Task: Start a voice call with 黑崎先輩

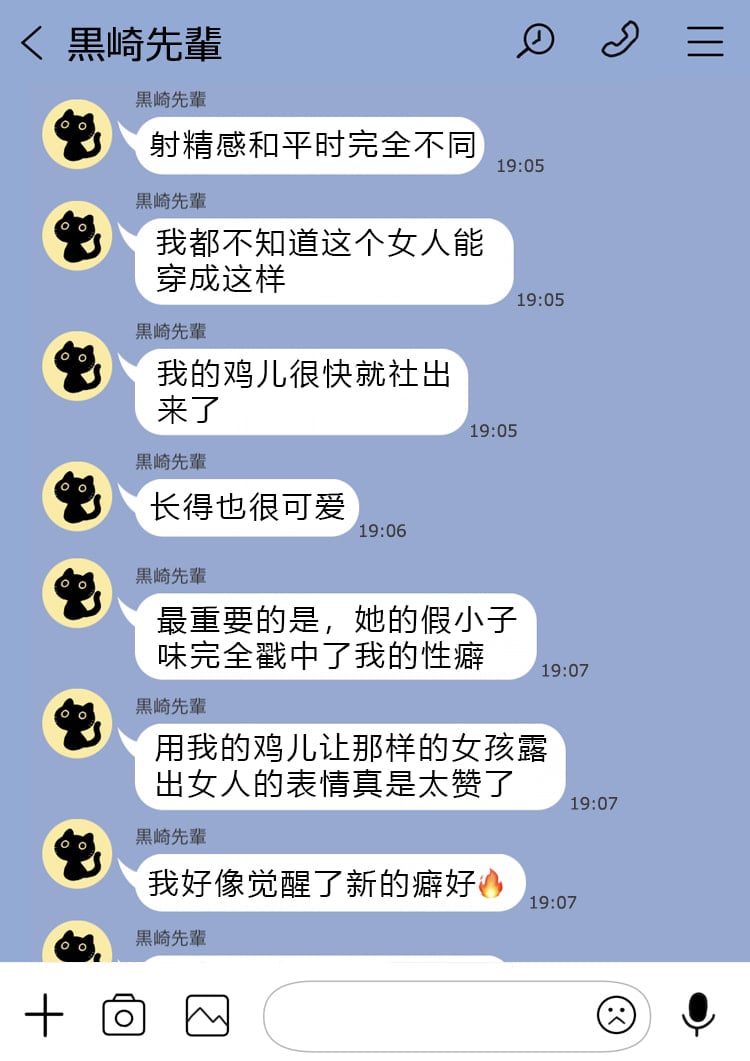Action: pyautogui.click(x=620, y=41)
